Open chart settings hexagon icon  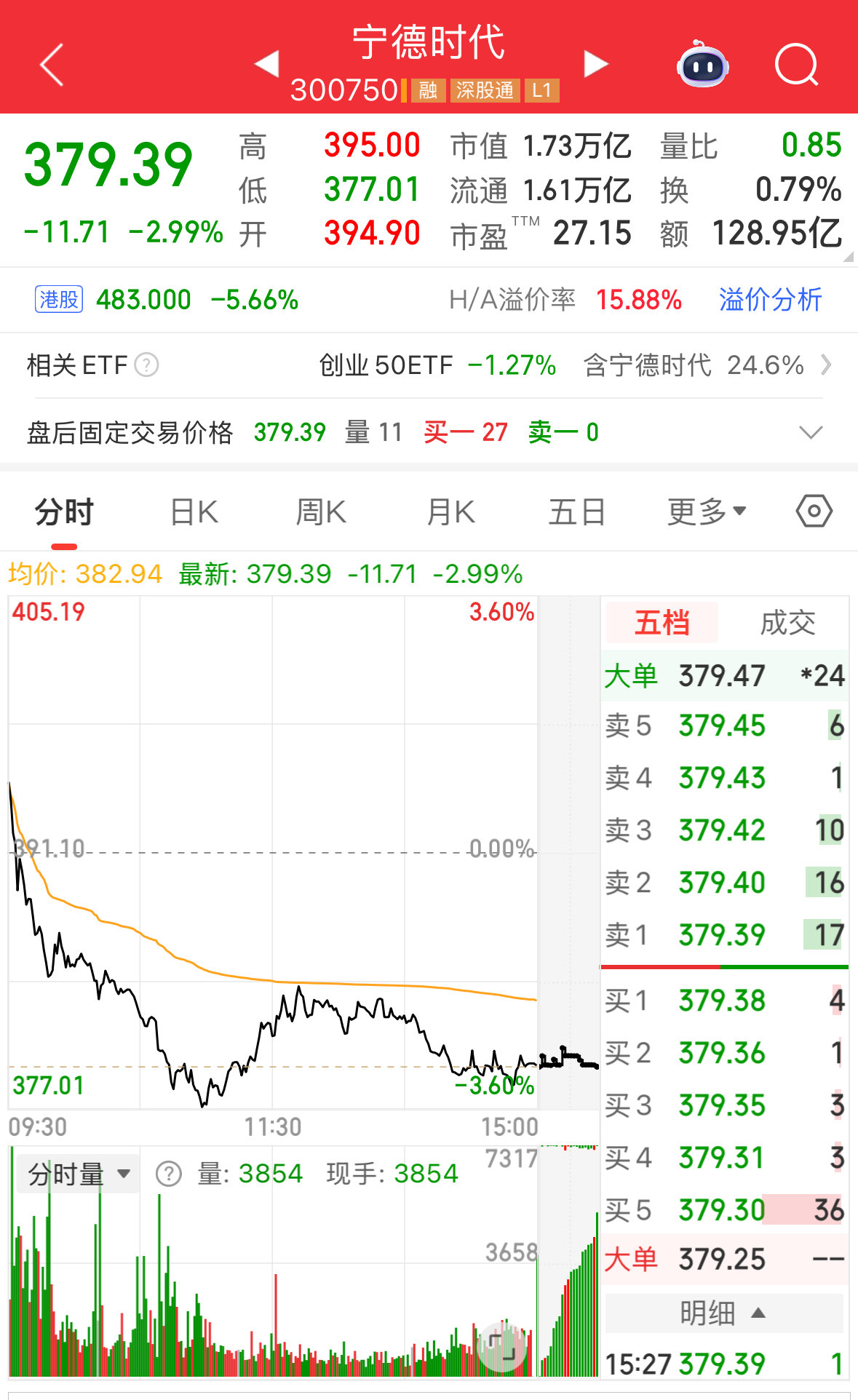814,511
